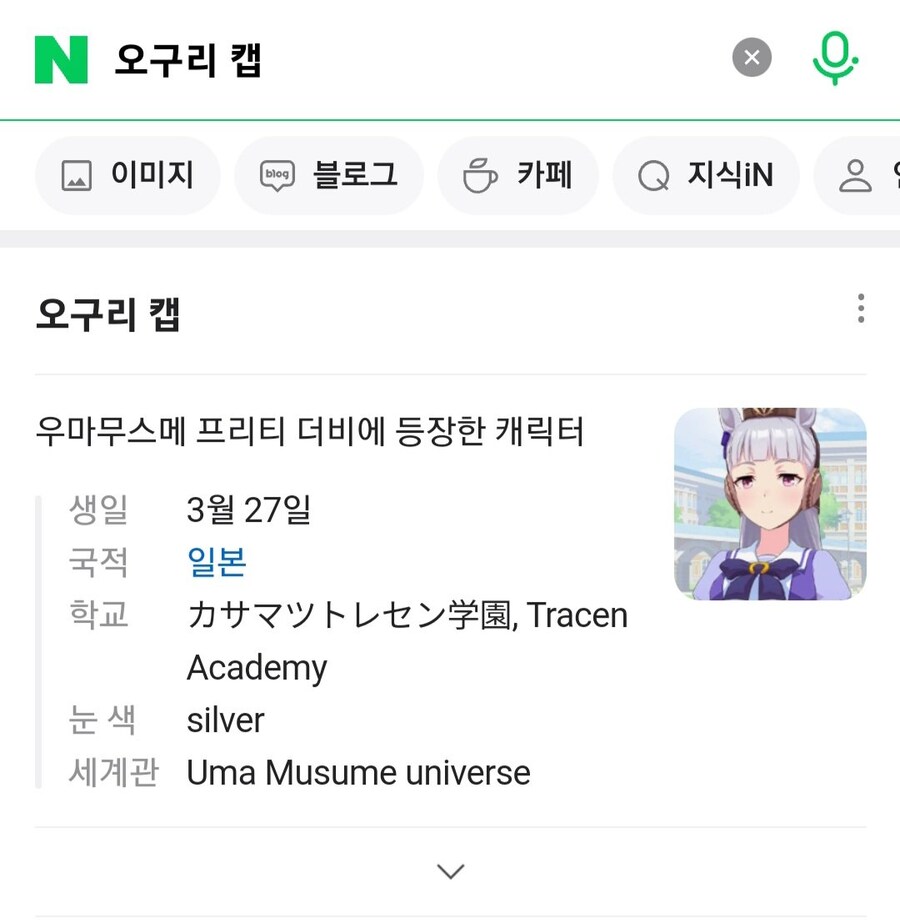
Task: Open the overflow menu for 오구리 캡 card
Action: (x=860, y=309)
